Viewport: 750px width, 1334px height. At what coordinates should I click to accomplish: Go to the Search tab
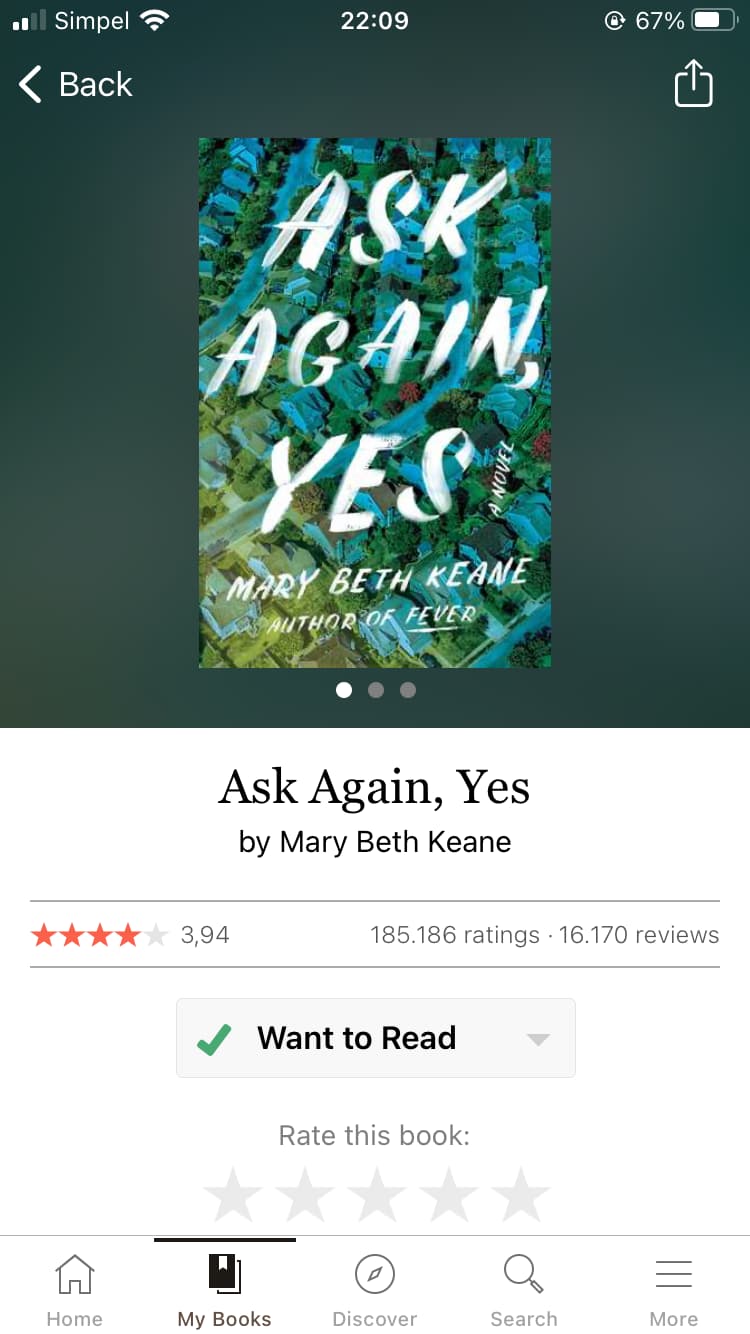(524, 1289)
